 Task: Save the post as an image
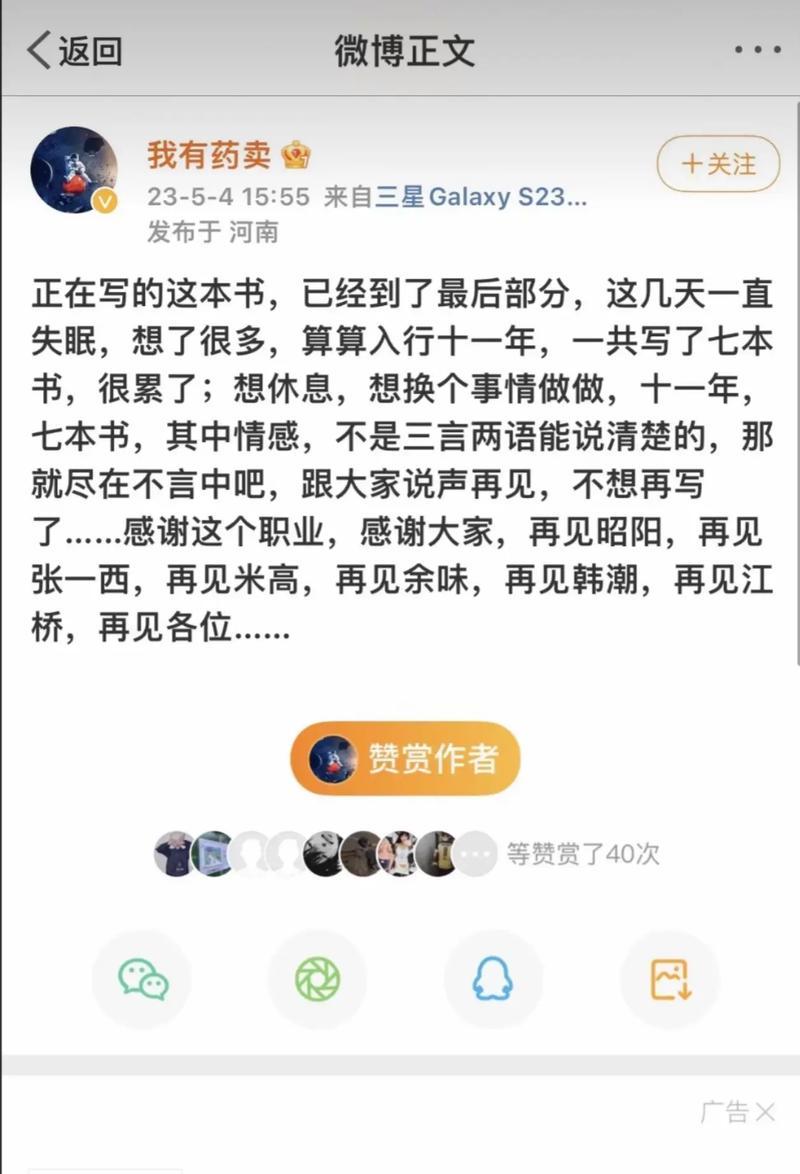[x=669, y=979]
